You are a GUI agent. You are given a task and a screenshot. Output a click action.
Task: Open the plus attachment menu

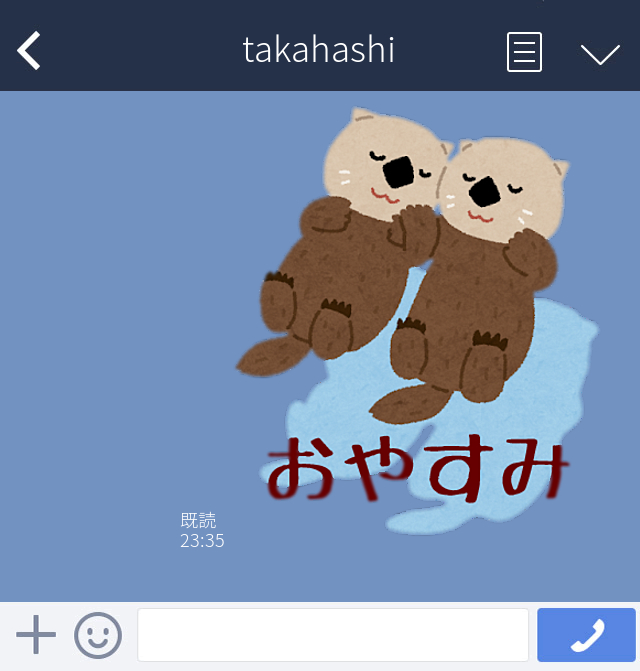click(x=36, y=635)
